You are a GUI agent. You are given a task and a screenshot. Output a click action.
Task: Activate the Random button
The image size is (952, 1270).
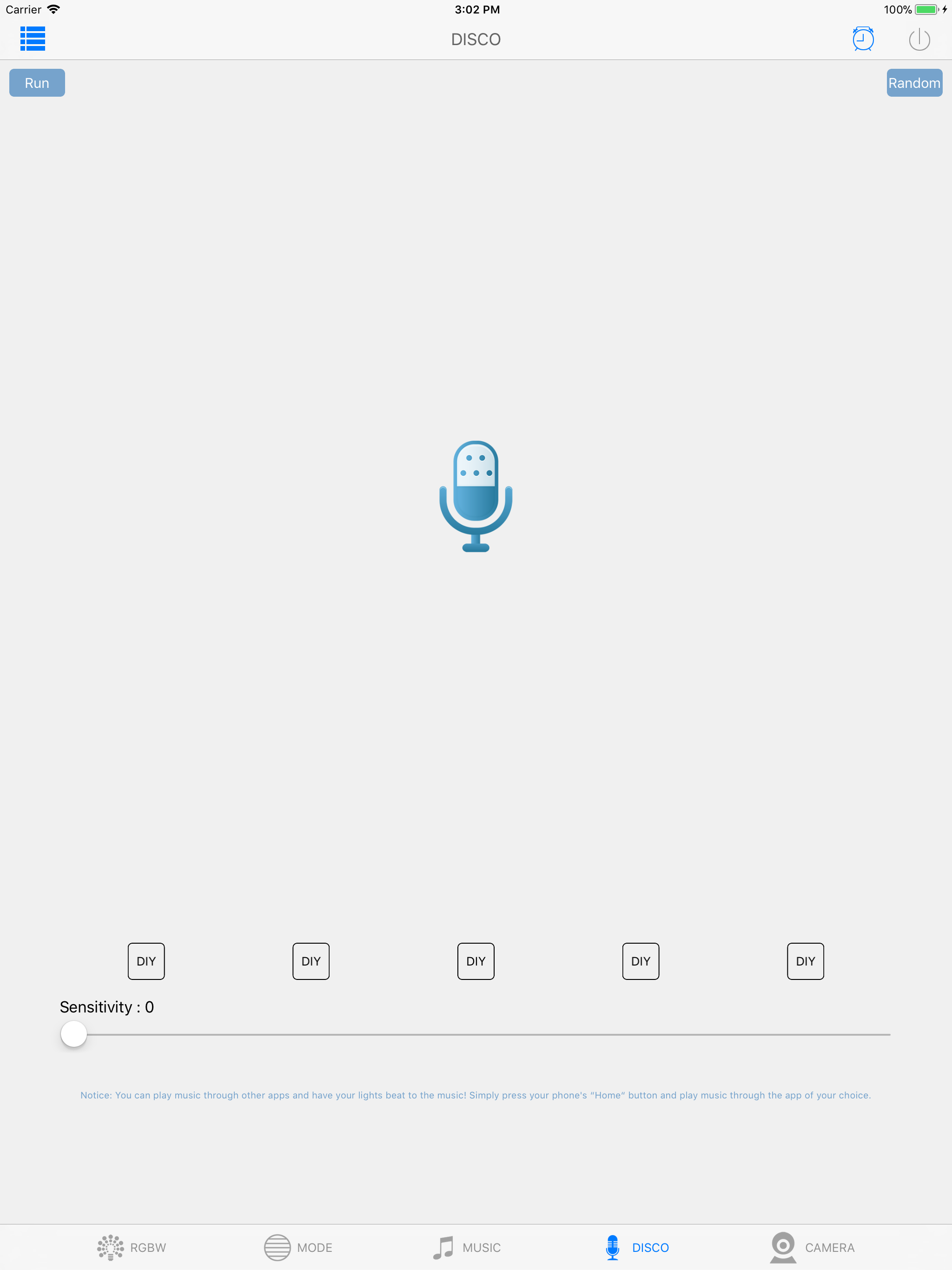(x=914, y=83)
